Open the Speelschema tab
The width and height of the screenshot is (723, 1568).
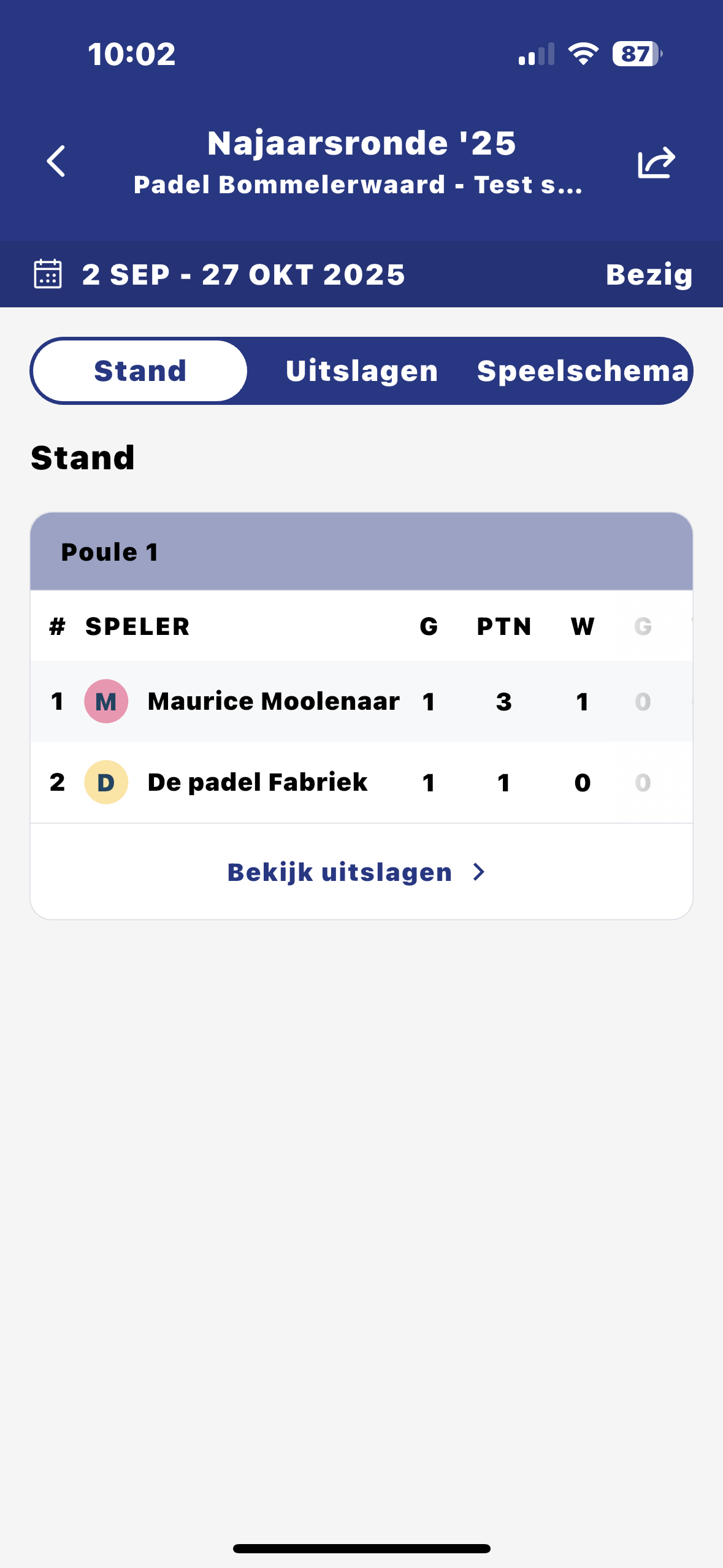[583, 371]
